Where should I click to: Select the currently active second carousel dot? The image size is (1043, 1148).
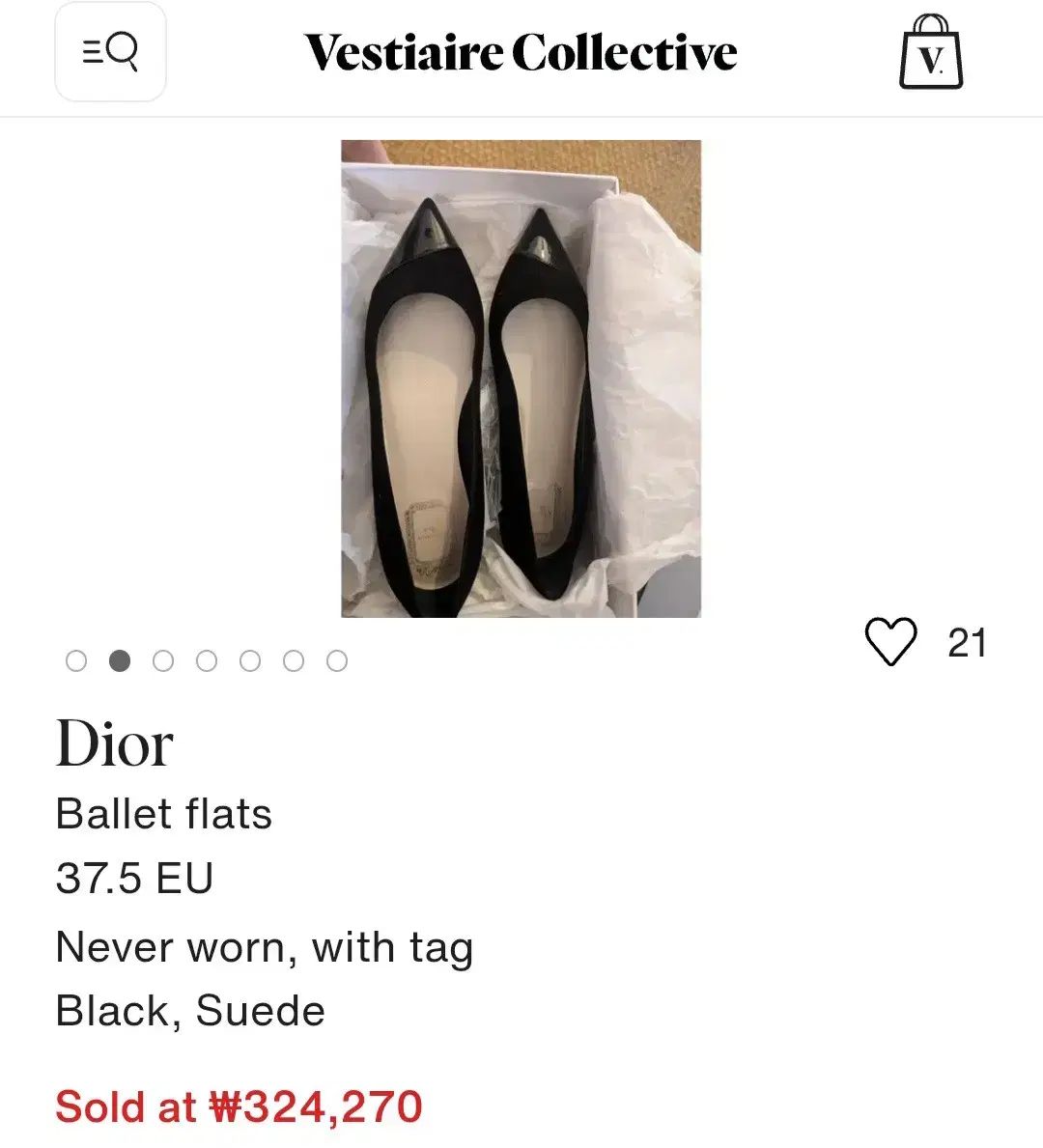click(x=121, y=661)
